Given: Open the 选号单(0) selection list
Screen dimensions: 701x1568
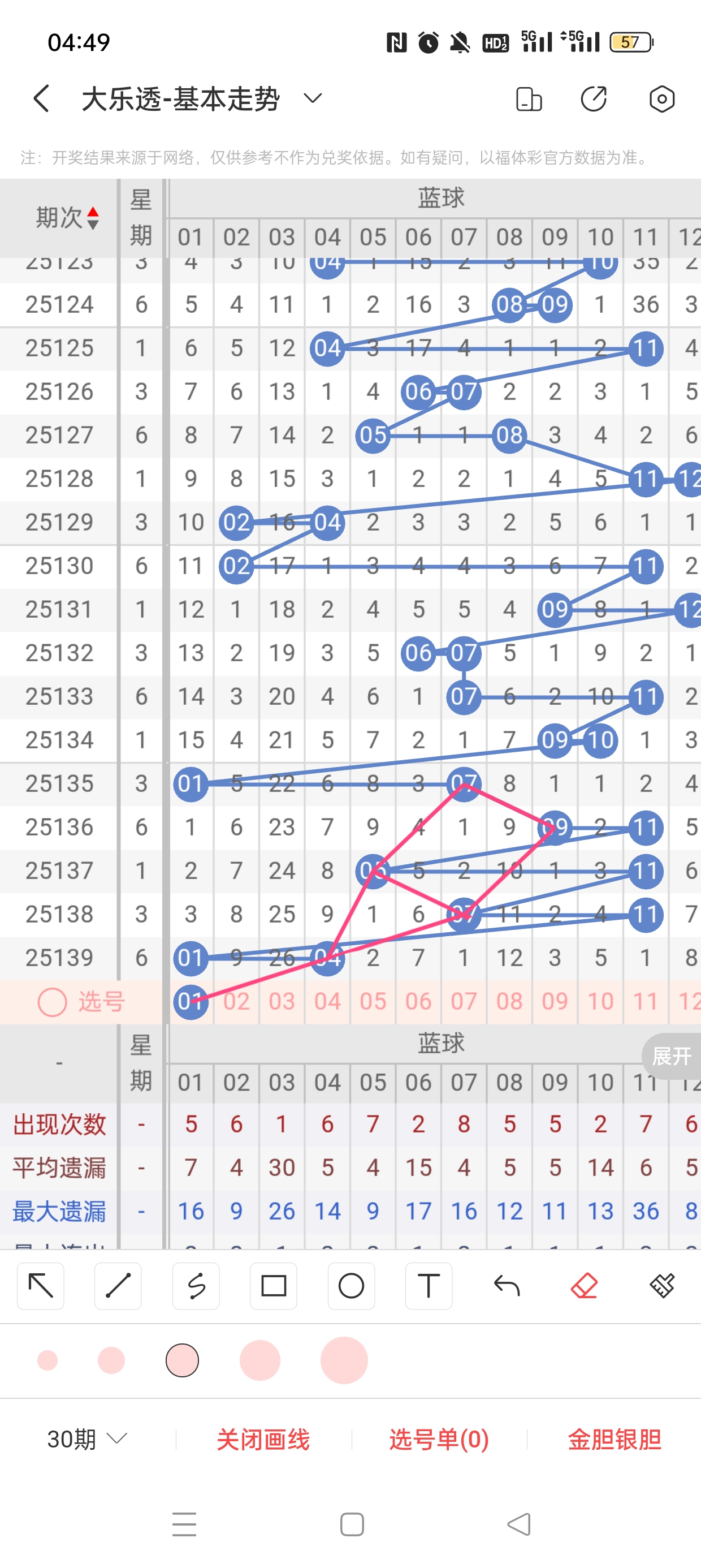Looking at the screenshot, I should pyautogui.click(x=439, y=1439).
